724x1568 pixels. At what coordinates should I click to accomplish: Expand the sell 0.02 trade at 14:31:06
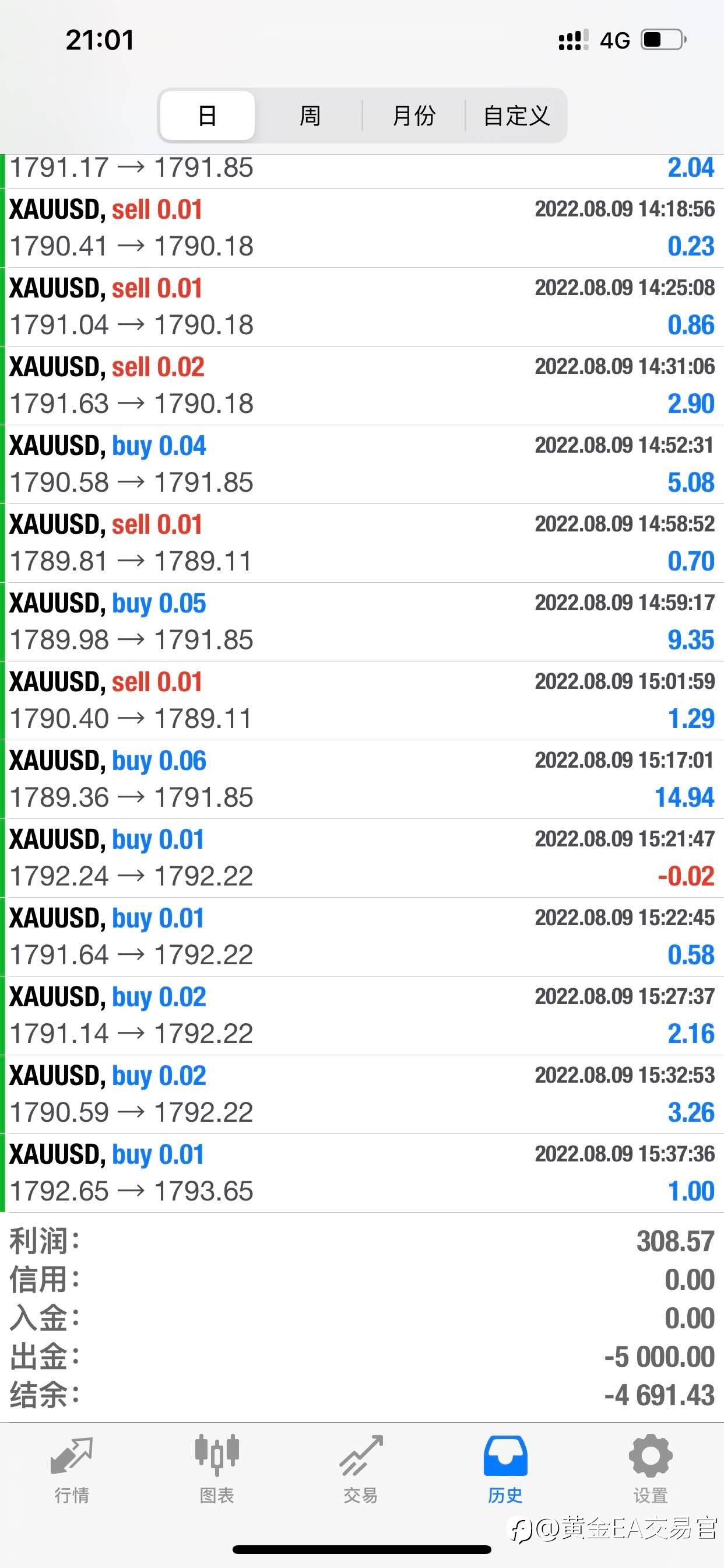click(362, 386)
